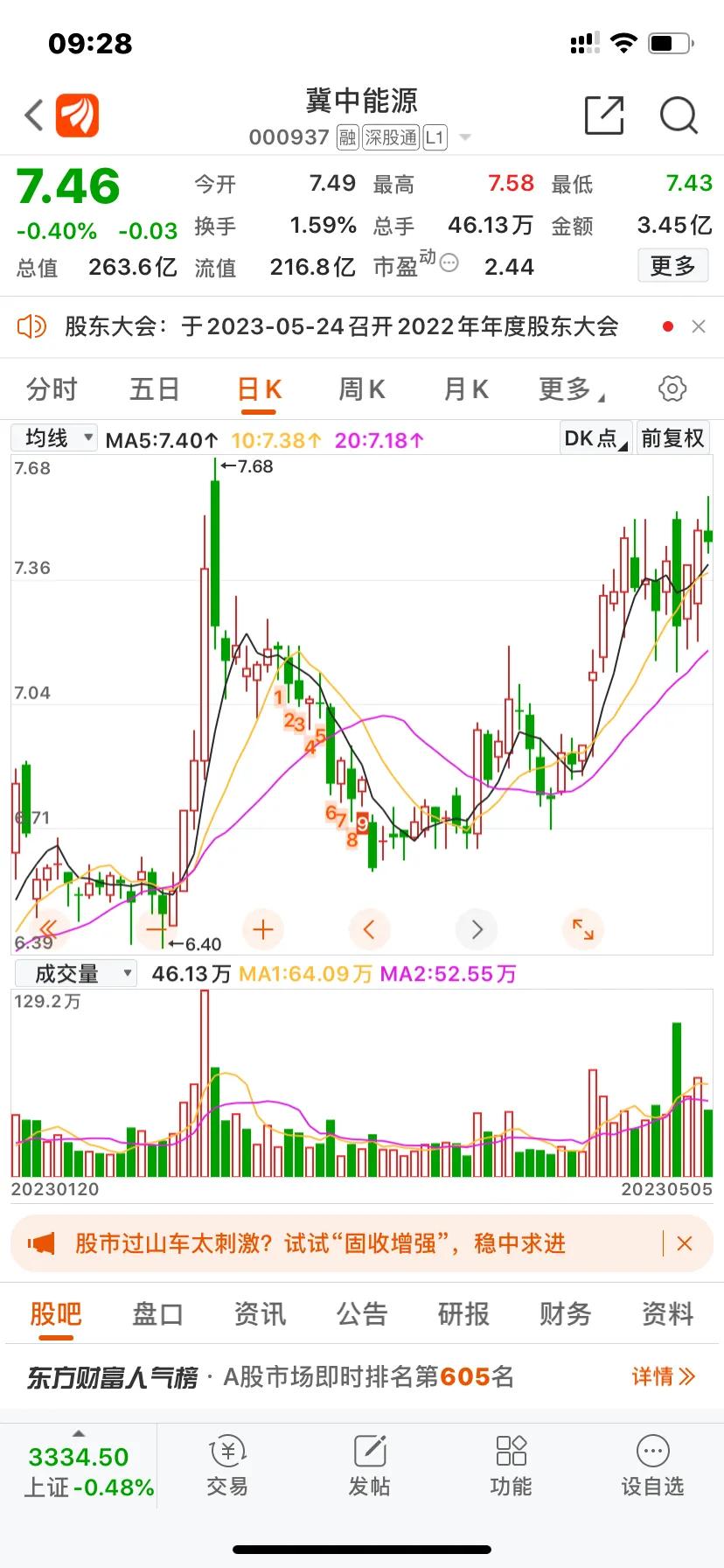The width and height of the screenshot is (724, 1568).
Task: Open 功能 from the bottom navigation
Action: click(x=511, y=1467)
